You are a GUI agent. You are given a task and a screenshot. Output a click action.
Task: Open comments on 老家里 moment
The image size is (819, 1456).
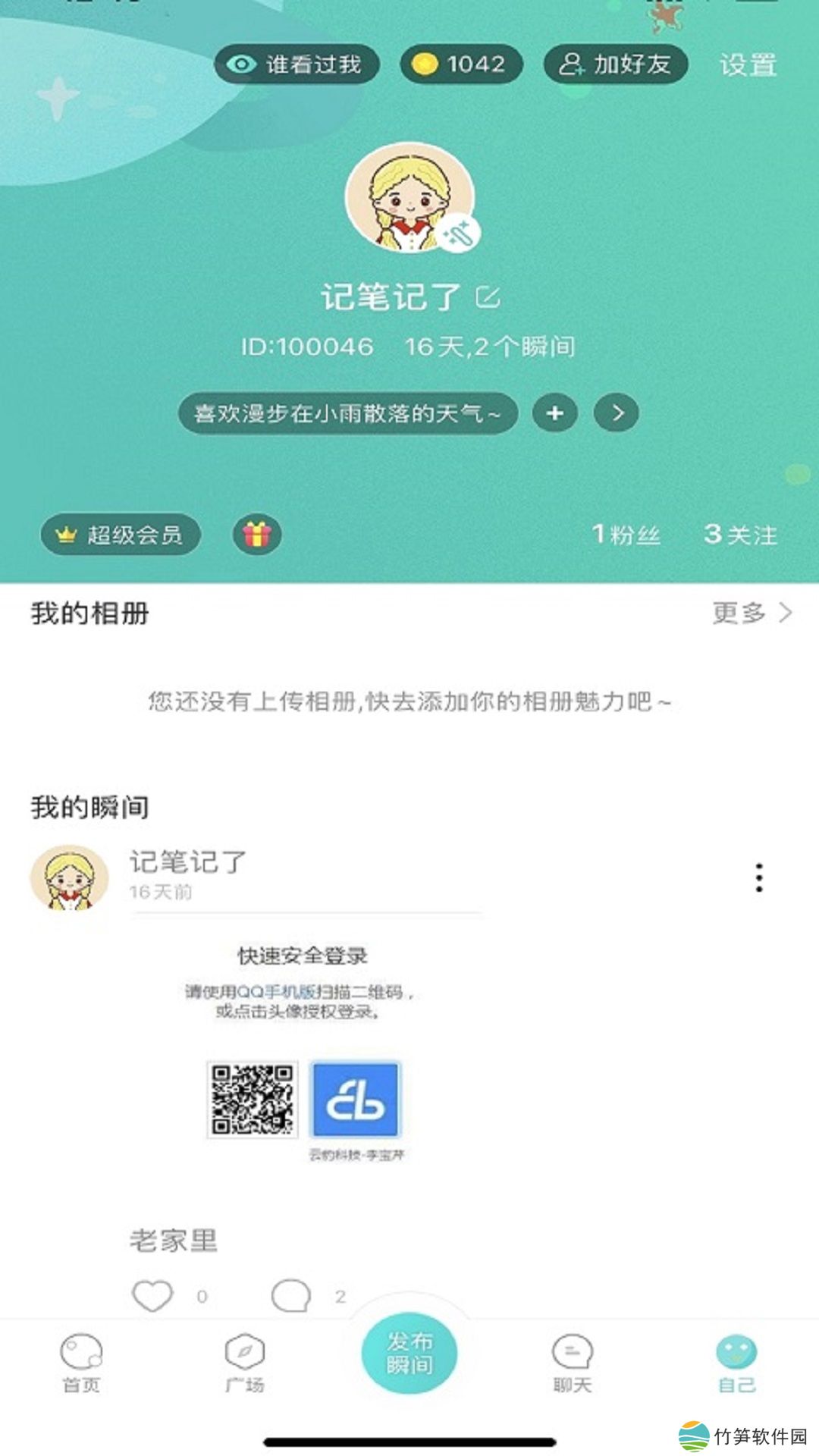click(291, 1296)
